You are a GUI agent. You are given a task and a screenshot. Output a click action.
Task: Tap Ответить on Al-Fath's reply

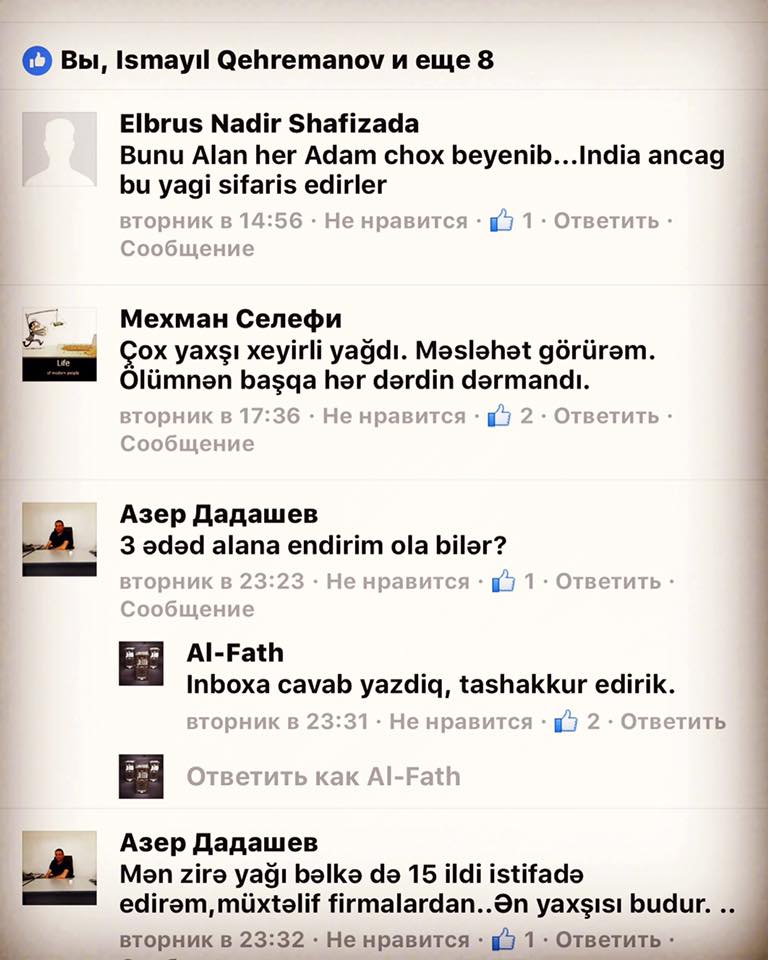[x=673, y=721]
